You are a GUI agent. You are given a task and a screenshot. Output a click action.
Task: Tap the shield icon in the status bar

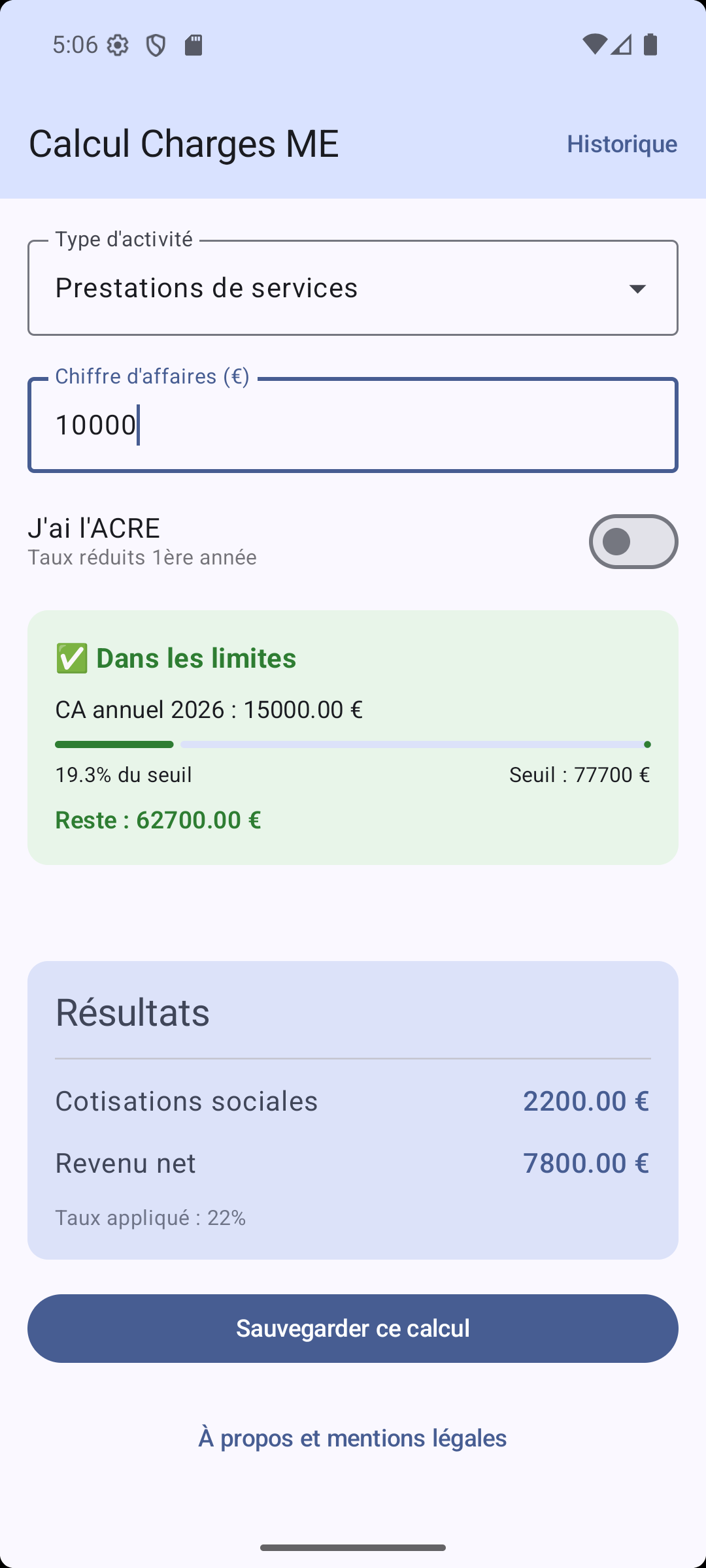click(x=156, y=45)
